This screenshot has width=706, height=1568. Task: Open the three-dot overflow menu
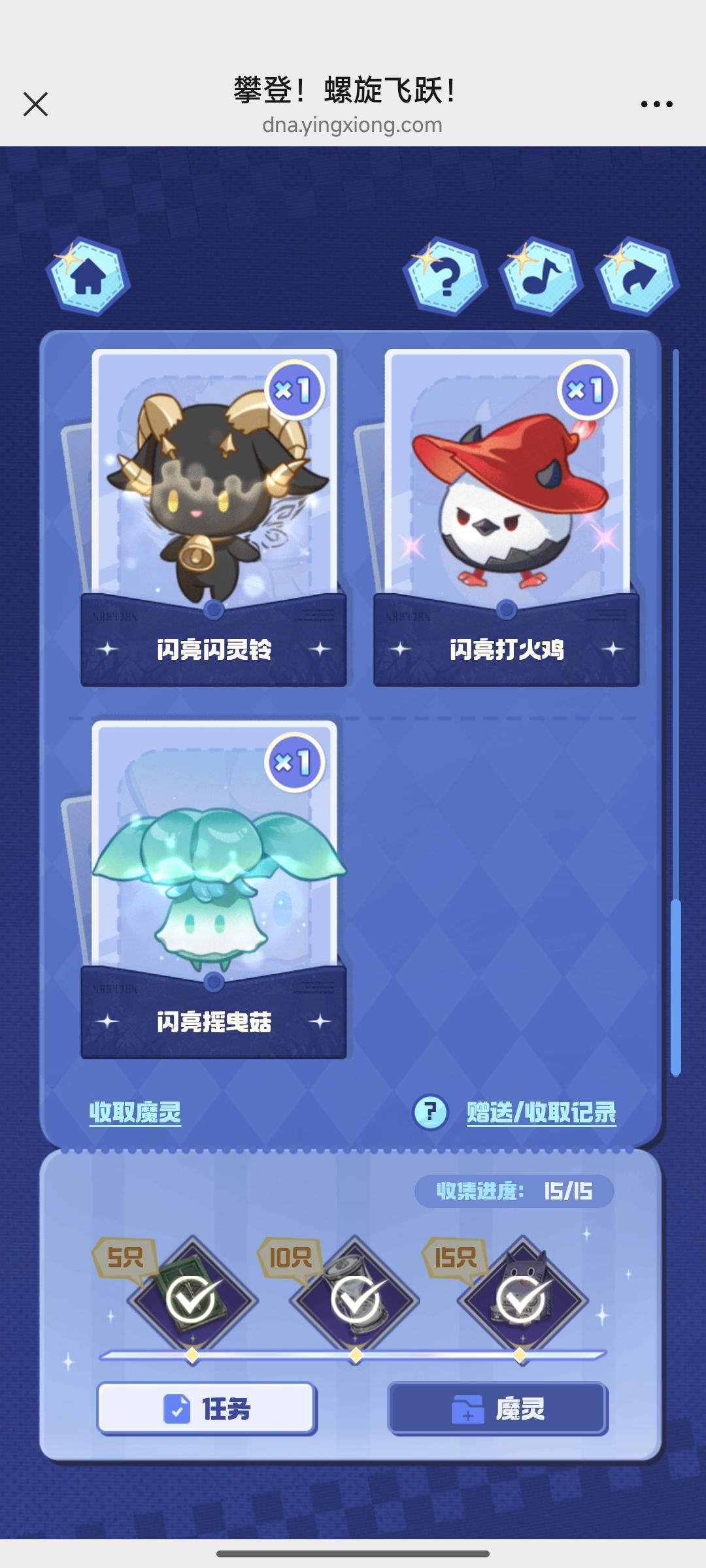pyautogui.click(x=656, y=104)
